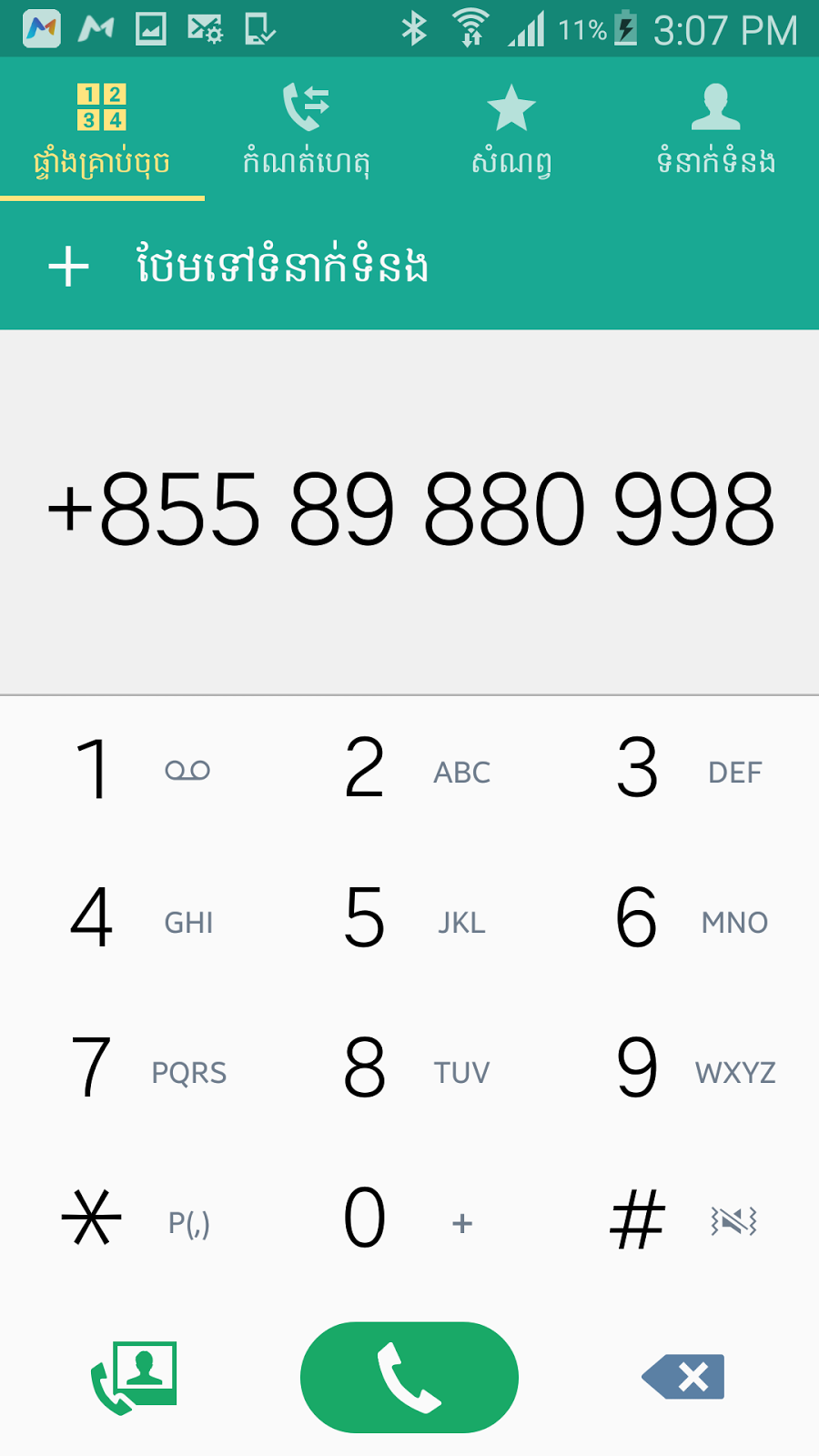Dial digit 1 voicemail key
Image resolution: width=819 pixels, height=1456 pixels.
(x=136, y=770)
